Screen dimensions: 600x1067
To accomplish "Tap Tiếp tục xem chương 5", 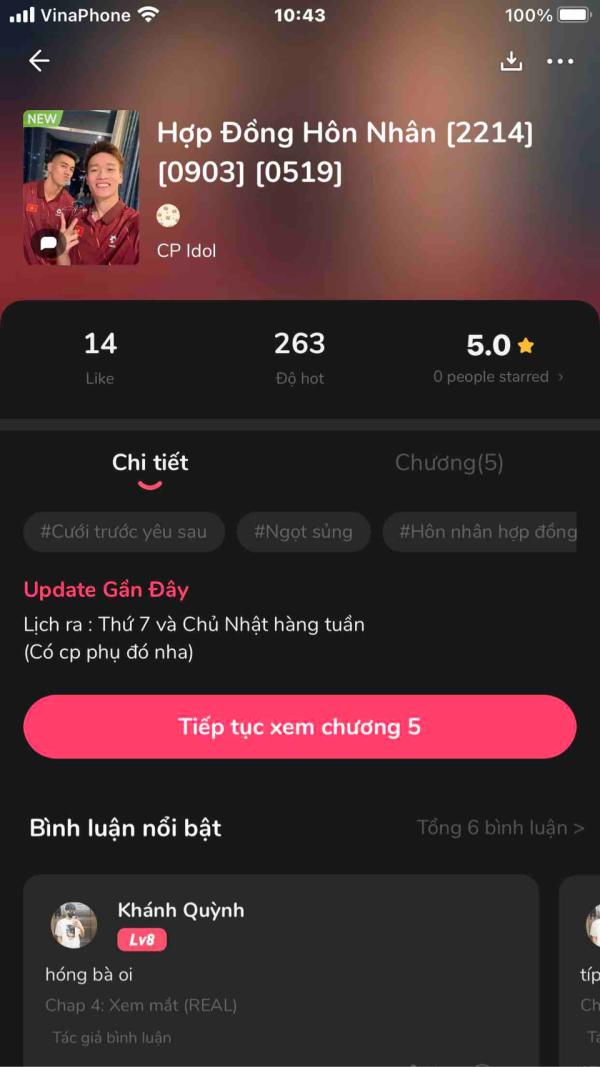I will pos(300,727).
